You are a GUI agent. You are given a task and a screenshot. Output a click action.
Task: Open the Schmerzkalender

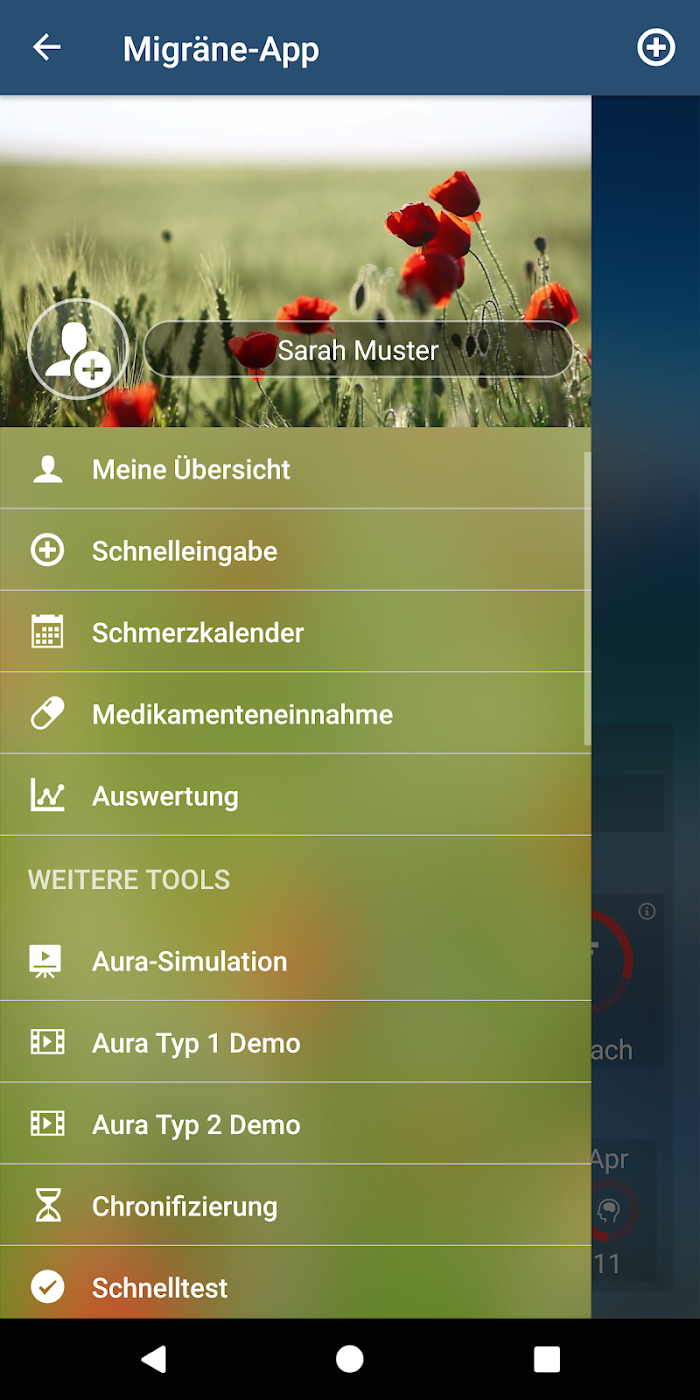coord(295,633)
